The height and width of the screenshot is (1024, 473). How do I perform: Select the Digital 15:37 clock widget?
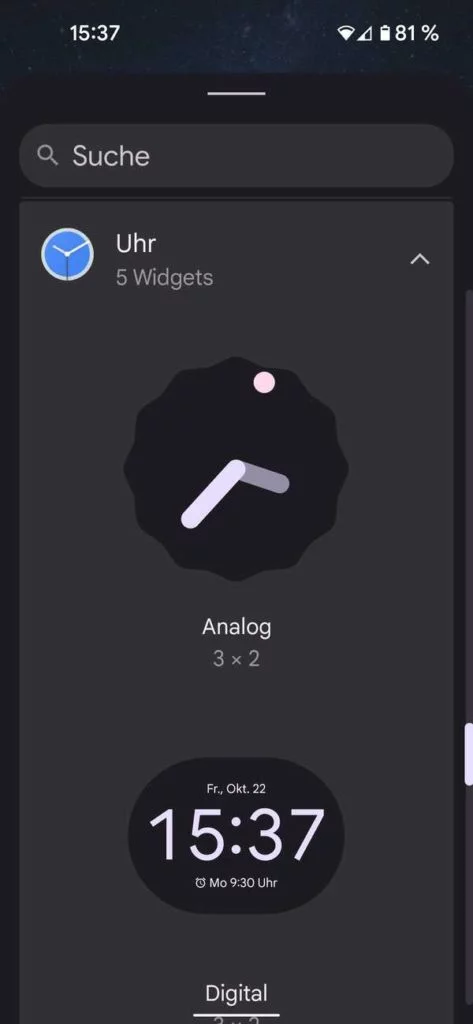tap(236, 835)
